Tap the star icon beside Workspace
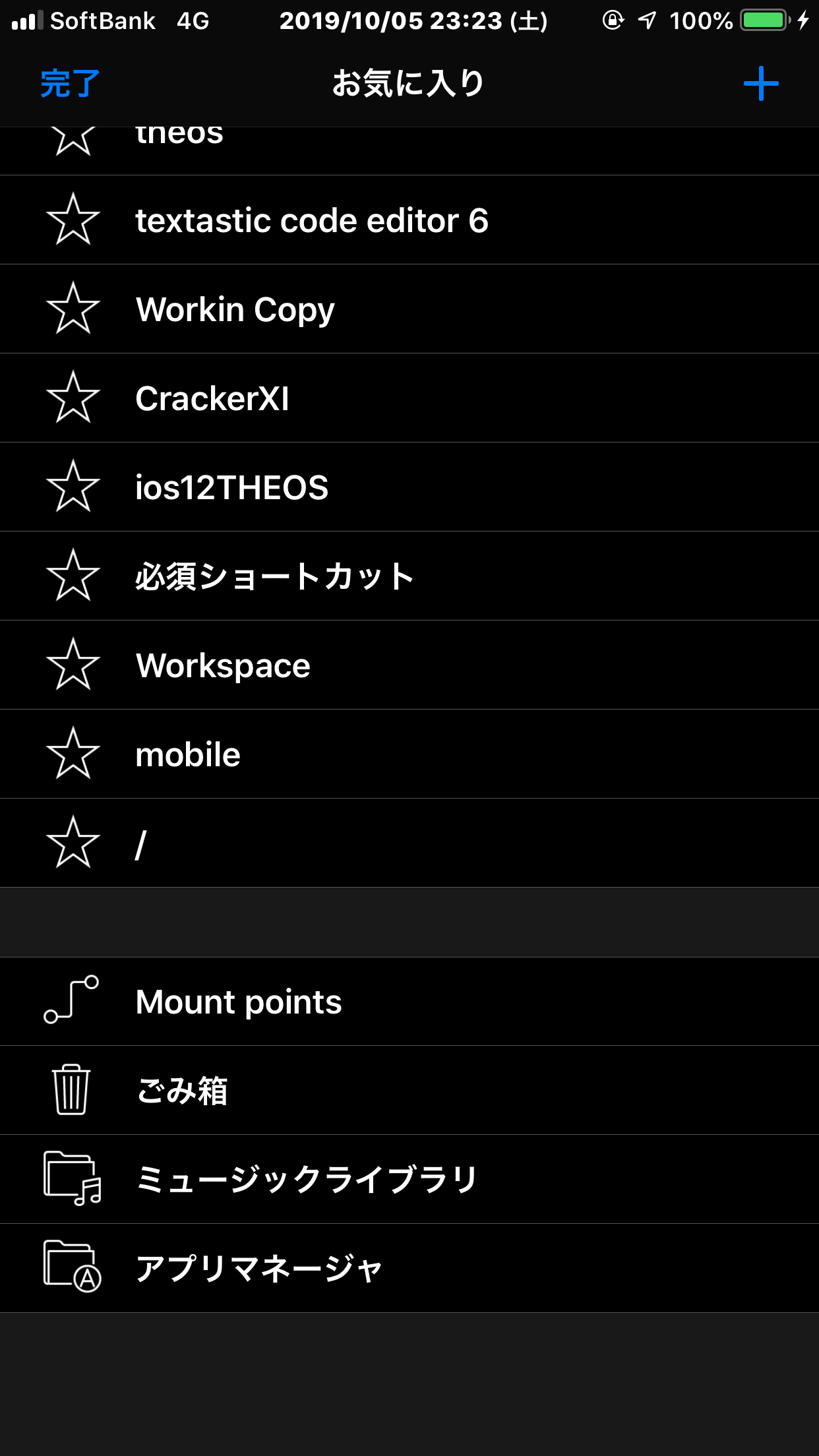Viewport: 819px width, 1456px height. [x=73, y=665]
